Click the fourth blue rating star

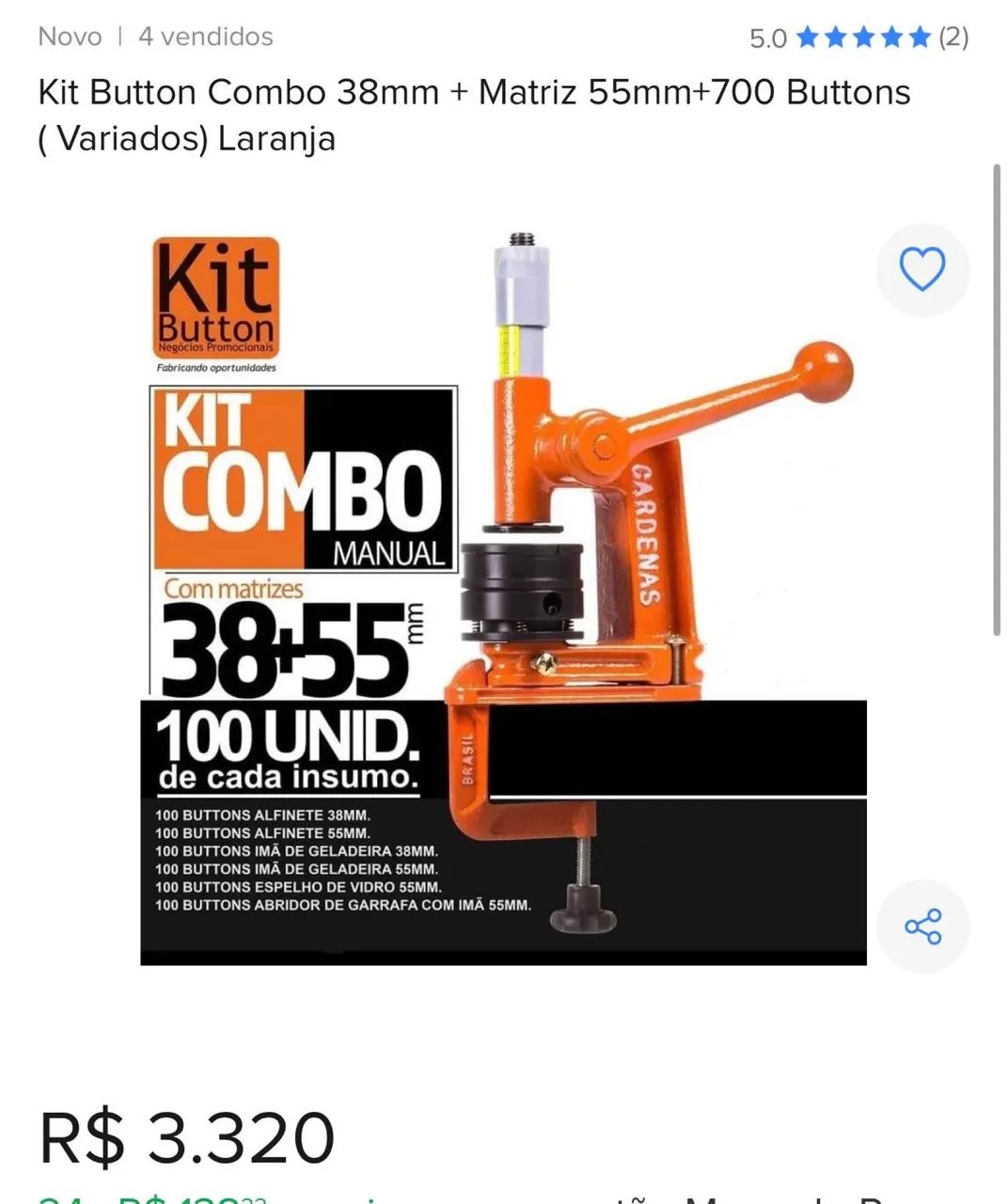coord(891,38)
